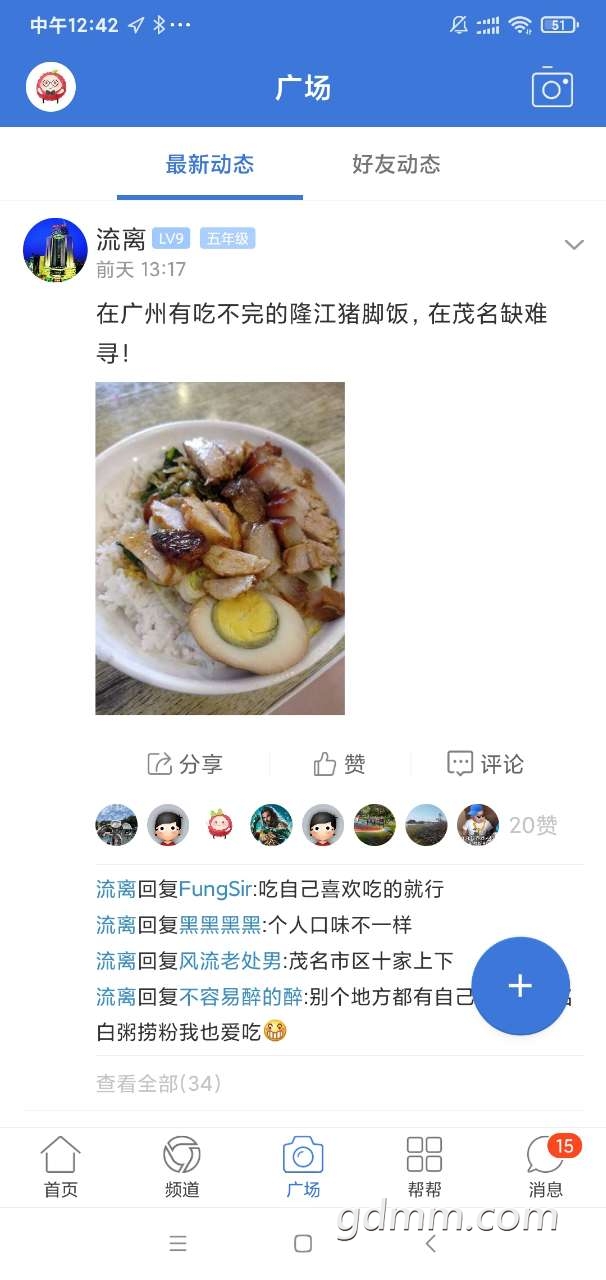Screen dimensions: 606x1280
Task: Comment on the post with 评论
Action: click(485, 764)
